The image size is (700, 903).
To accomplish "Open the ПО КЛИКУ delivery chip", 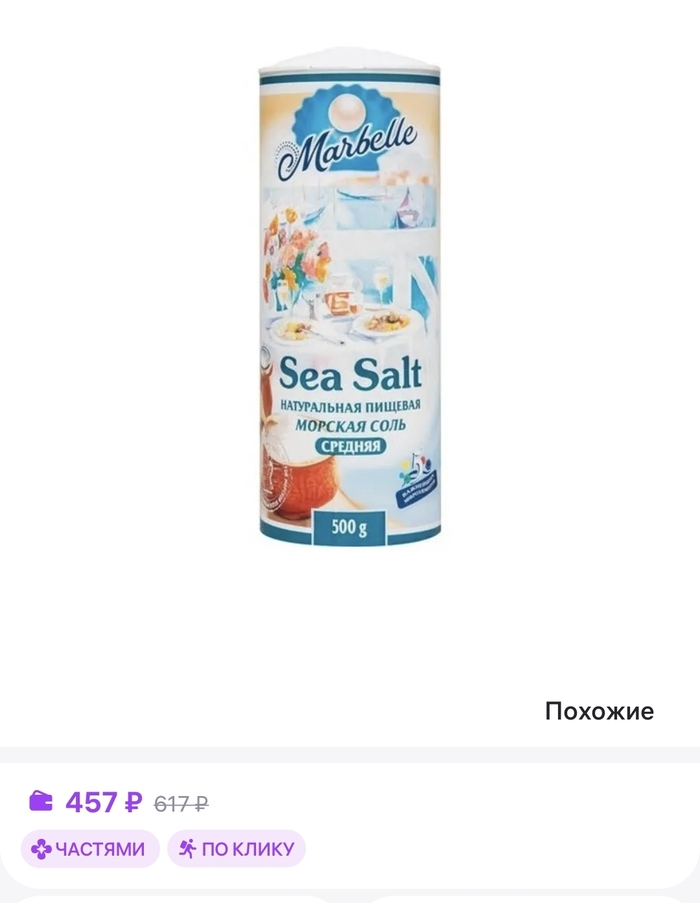I will pyautogui.click(x=236, y=849).
